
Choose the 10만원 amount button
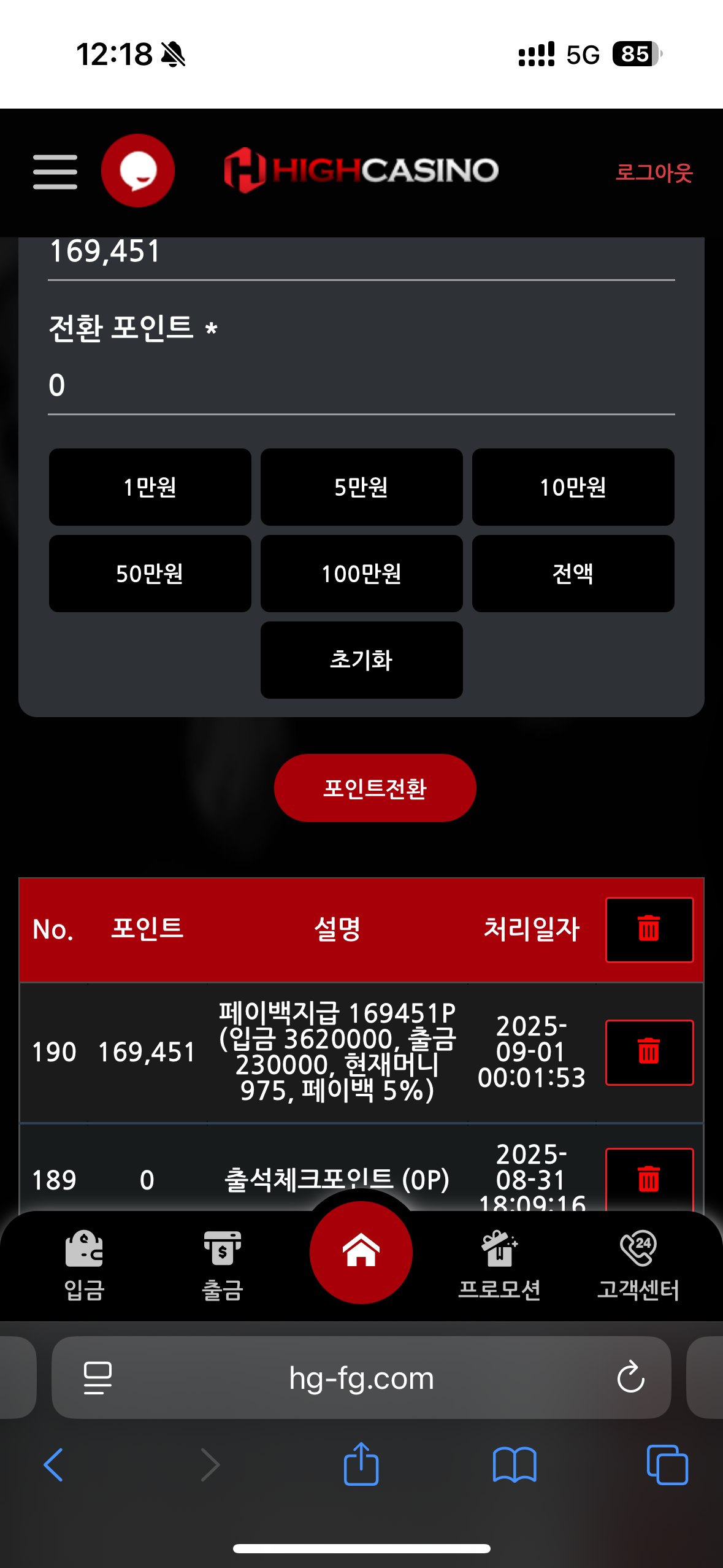(x=573, y=487)
